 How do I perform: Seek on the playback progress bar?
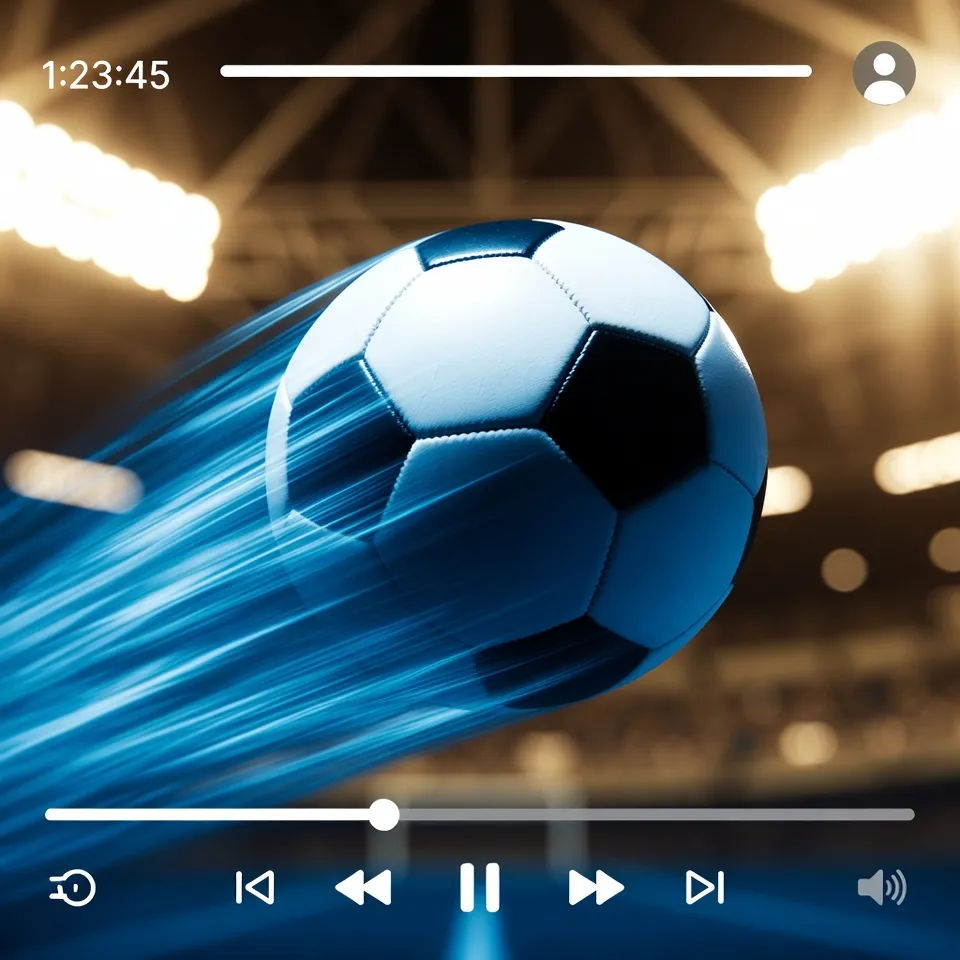tap(480, 814)
